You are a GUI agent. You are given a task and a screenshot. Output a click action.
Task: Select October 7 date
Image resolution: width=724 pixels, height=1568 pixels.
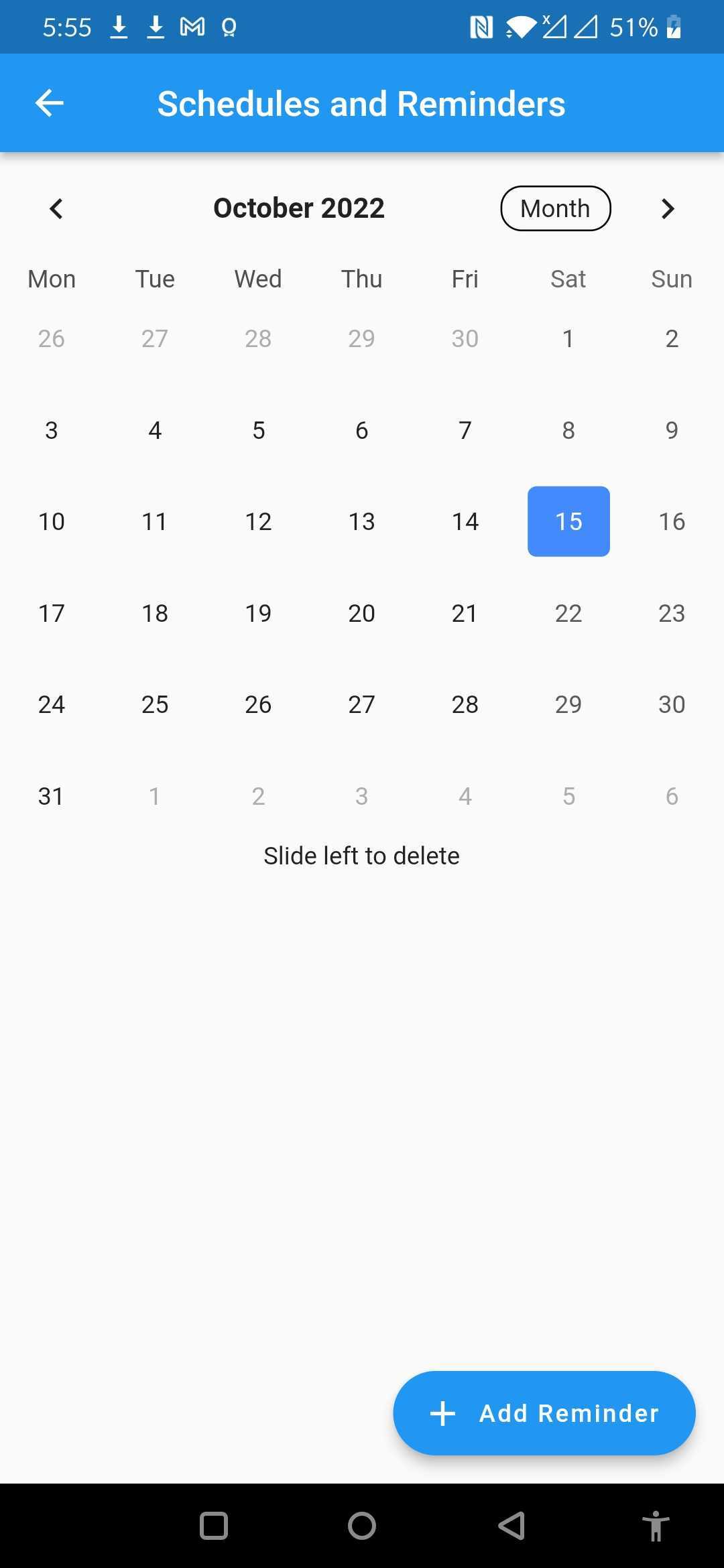(465, 430)
